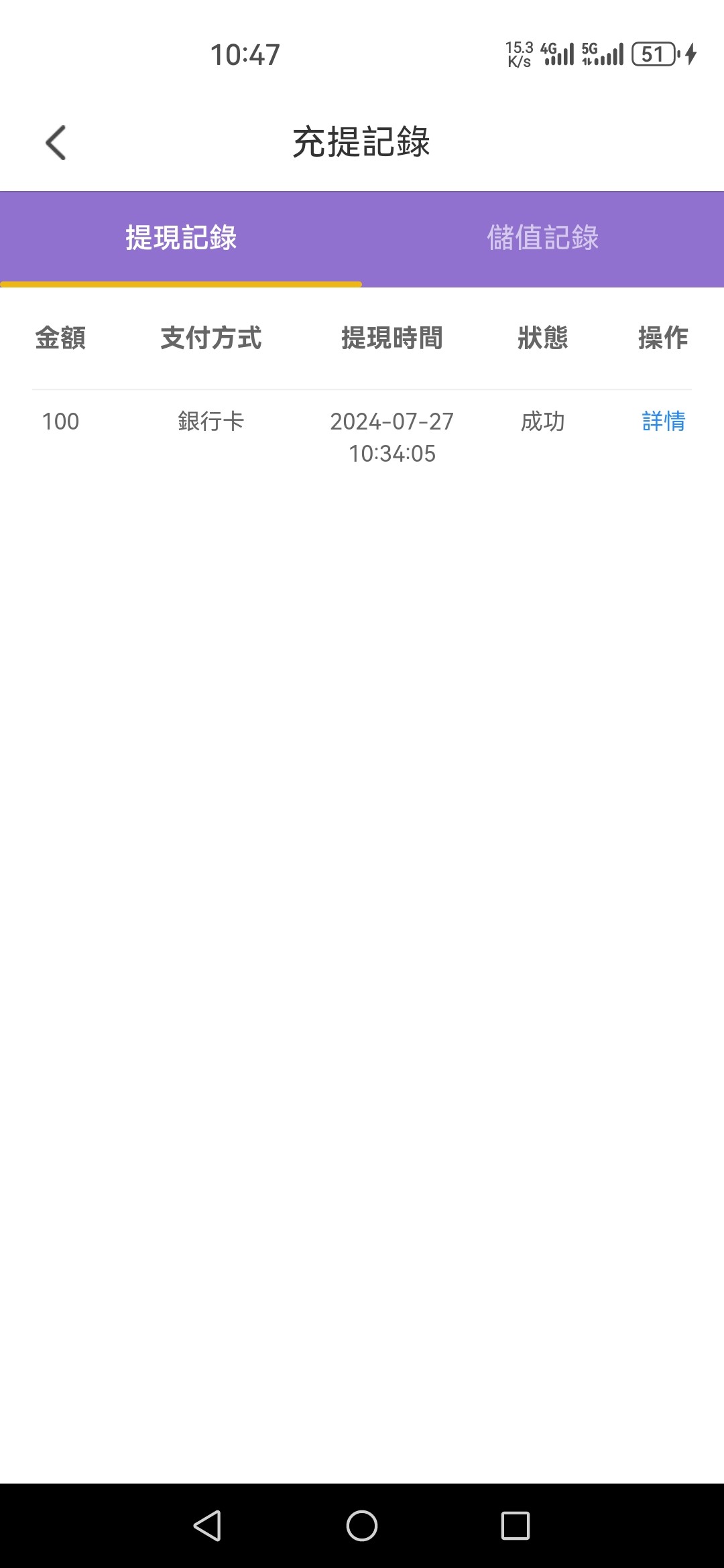Viewport: 724px width, 1568px height.
Task: Click the 支付方式 column header
Action: click(211, 339)
